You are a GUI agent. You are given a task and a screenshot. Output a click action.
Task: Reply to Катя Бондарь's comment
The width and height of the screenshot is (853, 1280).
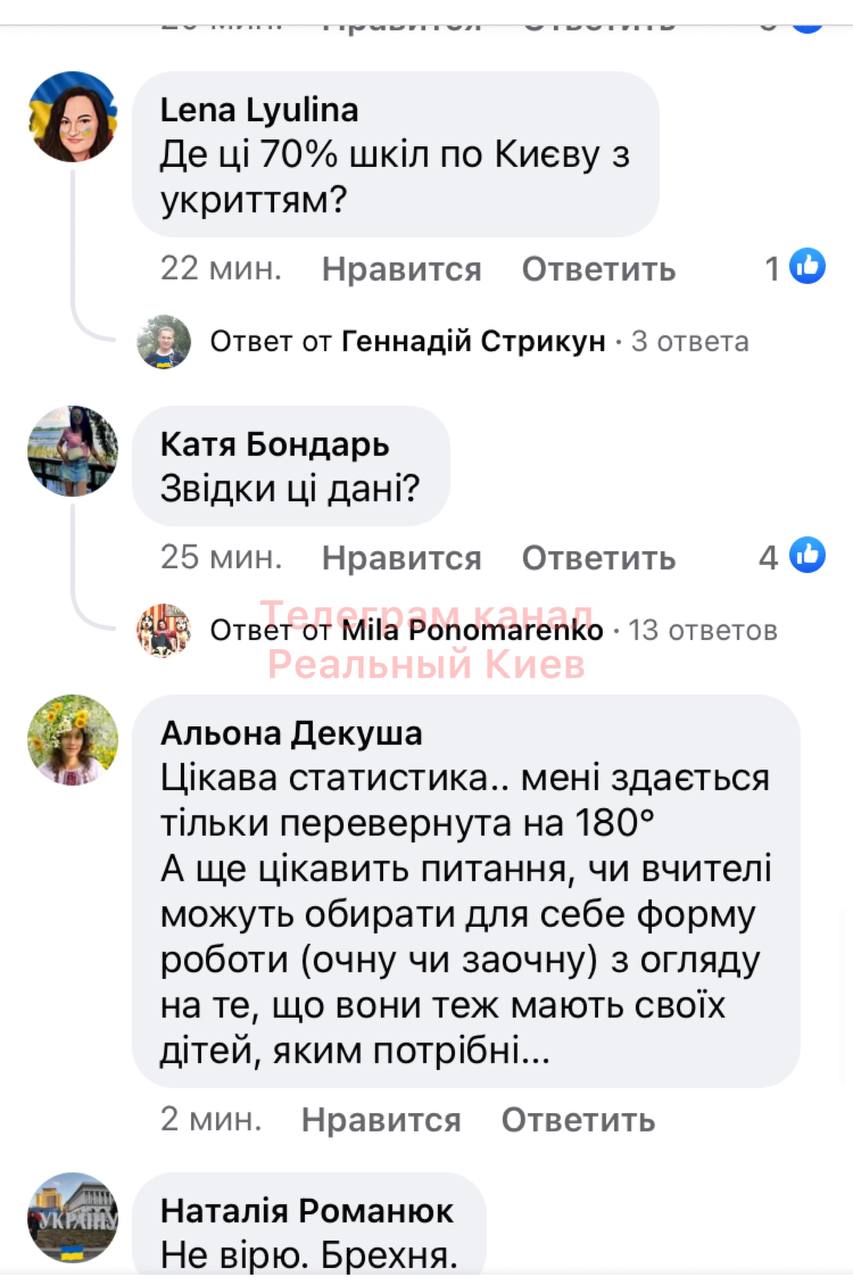(598, 557)
